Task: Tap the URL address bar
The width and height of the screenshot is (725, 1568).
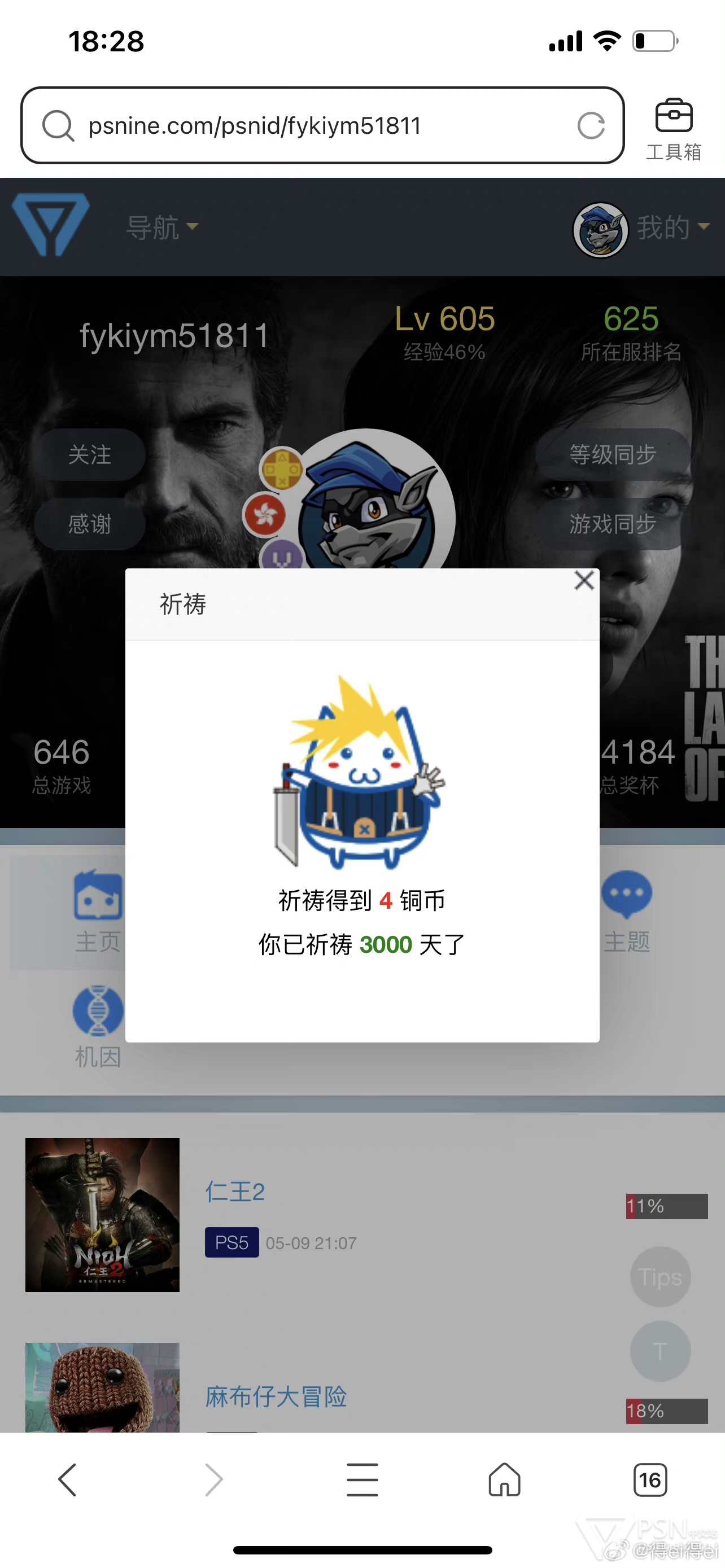Action: (322, 125)
